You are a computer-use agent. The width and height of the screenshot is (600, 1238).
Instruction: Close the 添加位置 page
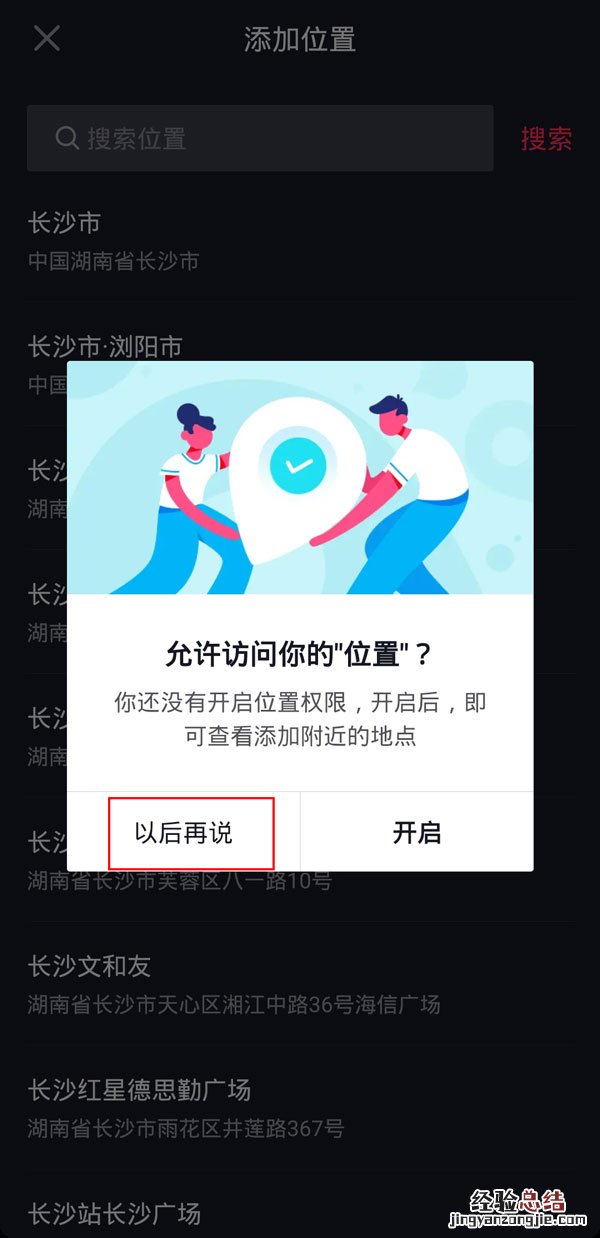pyautogui.click(x=47, y=39)
